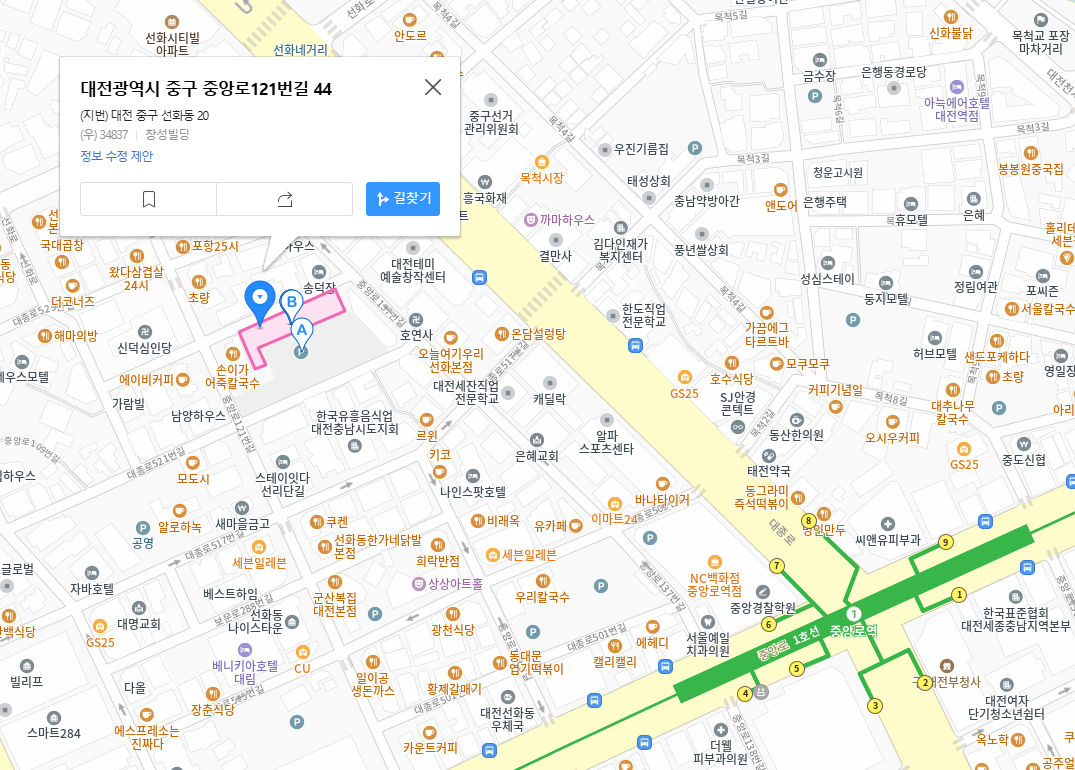The image size is (1075, 770).
Task: Start directions with 길찾기
Action: (x=403, y=199)
